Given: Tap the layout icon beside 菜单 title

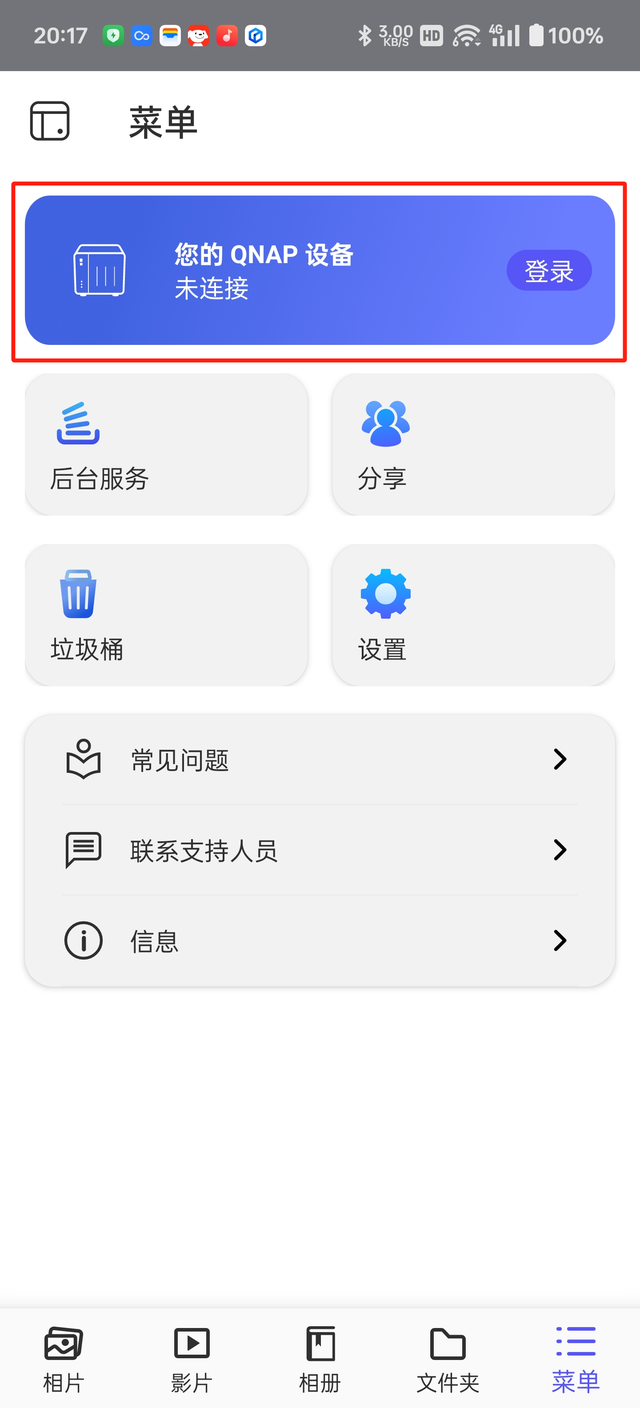Looking at the screenshot, I should (x=50, y=121).
